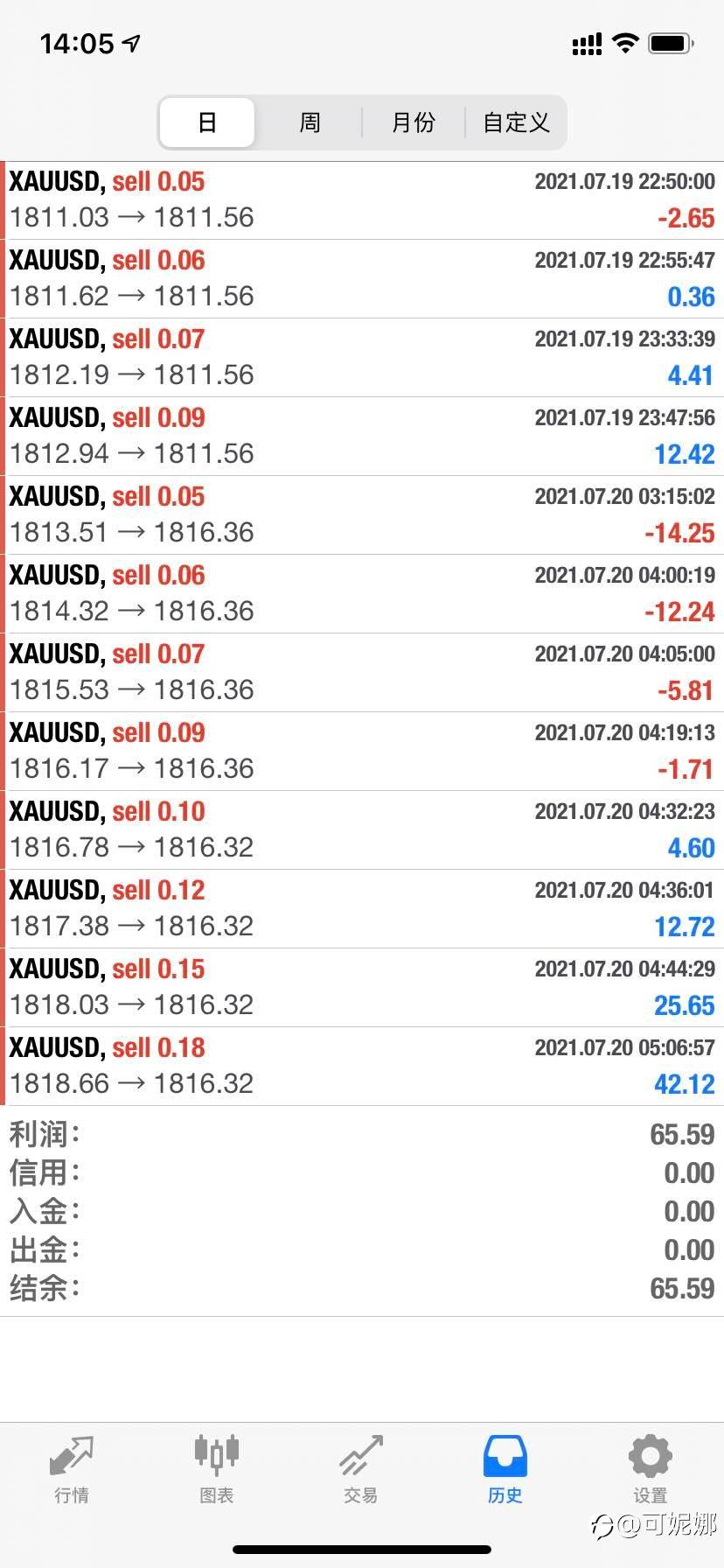This screenshot has width=724, height=1568.
Task: Go to the 交易 trade tab
Action: pyautogui.click(x=360, y=1470)
